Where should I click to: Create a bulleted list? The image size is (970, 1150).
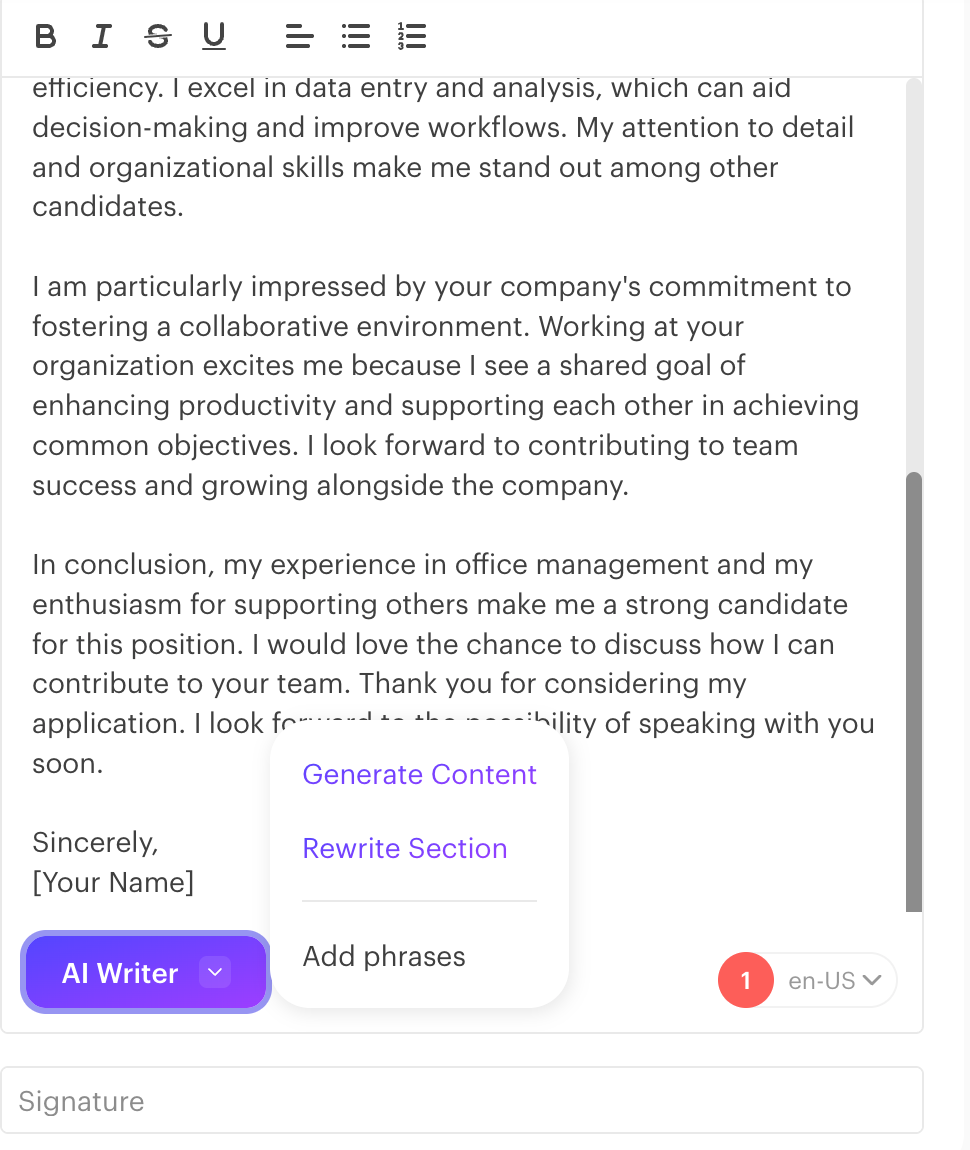click(x=355, y=36)
